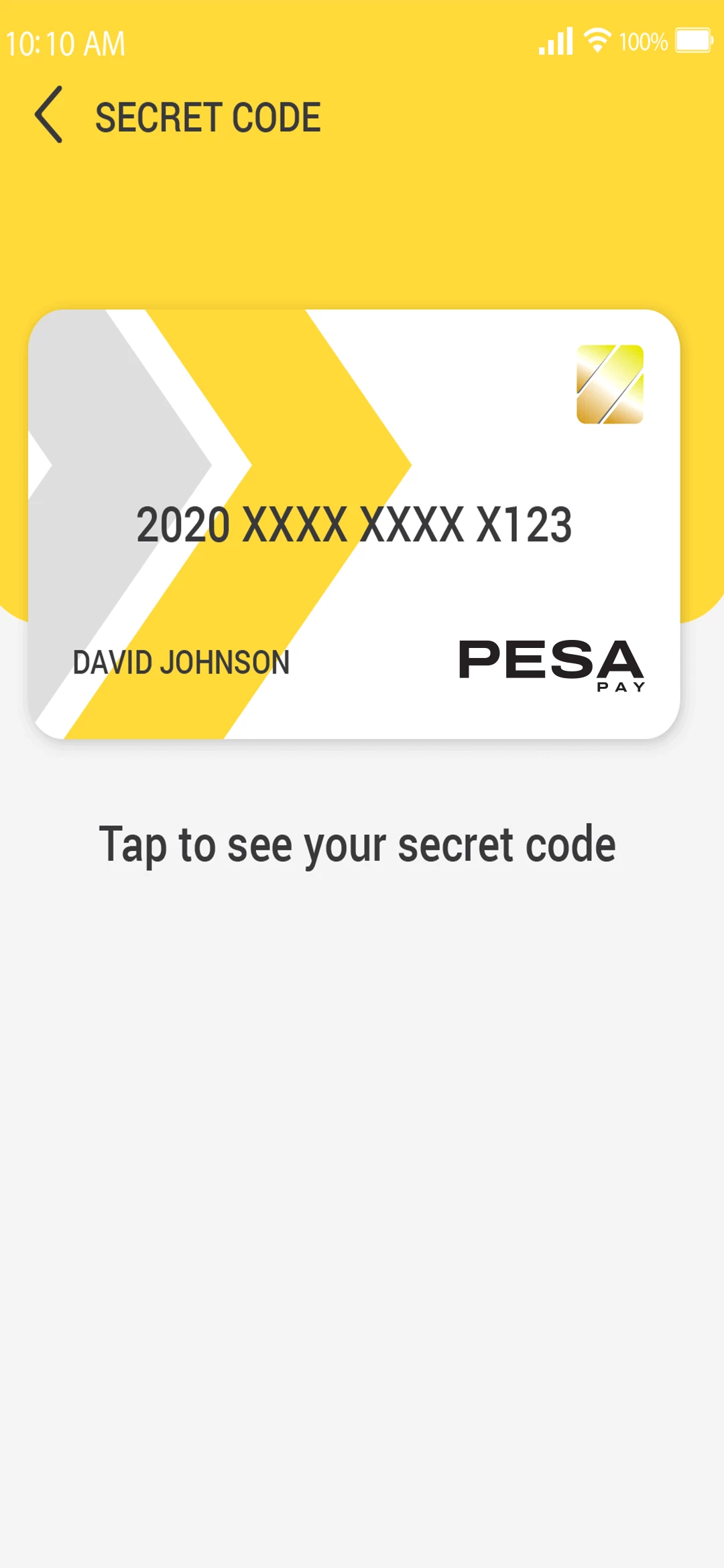Tap the top-left corner navigation area
Viewport: 724px width, 1568px height.
click(49, 116)
